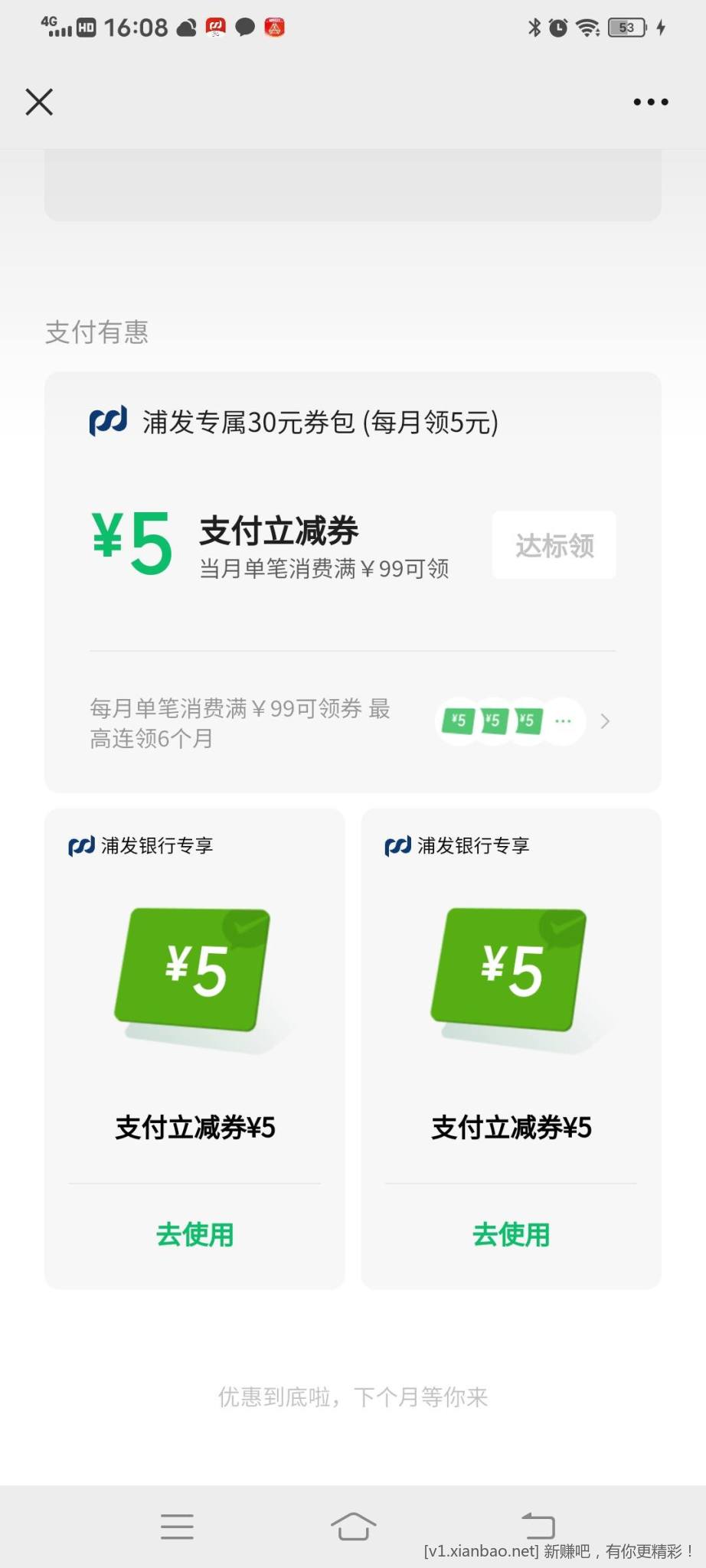The width and height of the screenshot is (706, 1568).
Task: Tap 去使用 on the left ¥5 coupon
Action: (x=194, y=1234)
